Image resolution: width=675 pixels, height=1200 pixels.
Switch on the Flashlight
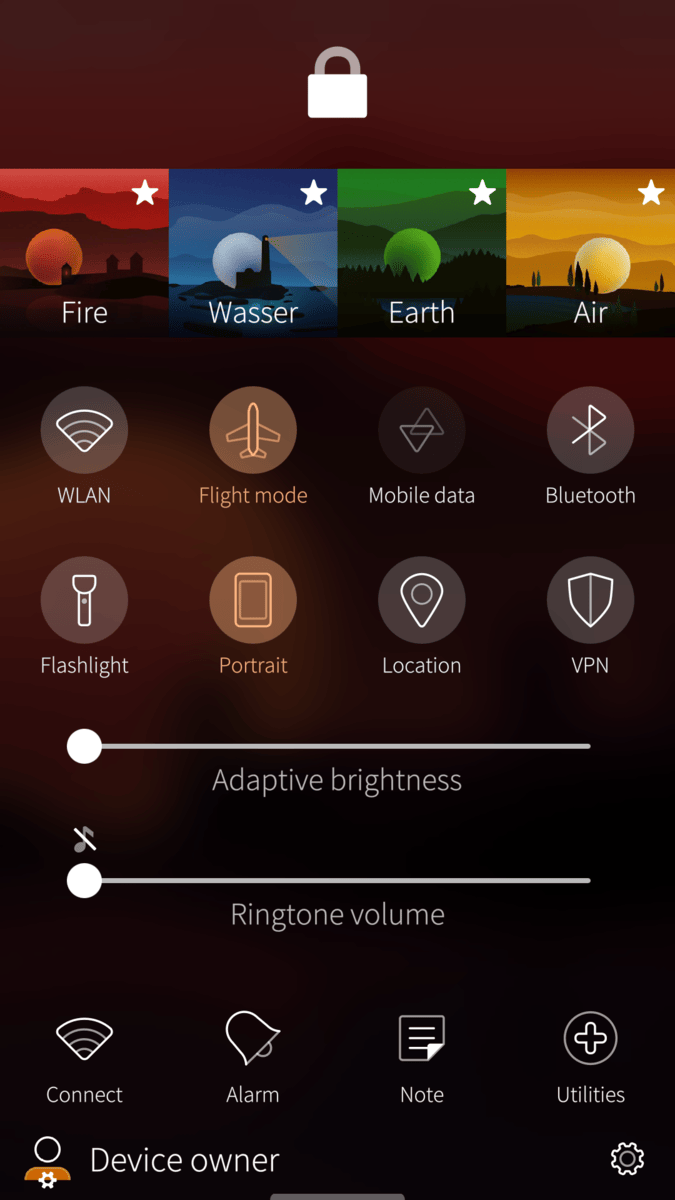(84, 600)
